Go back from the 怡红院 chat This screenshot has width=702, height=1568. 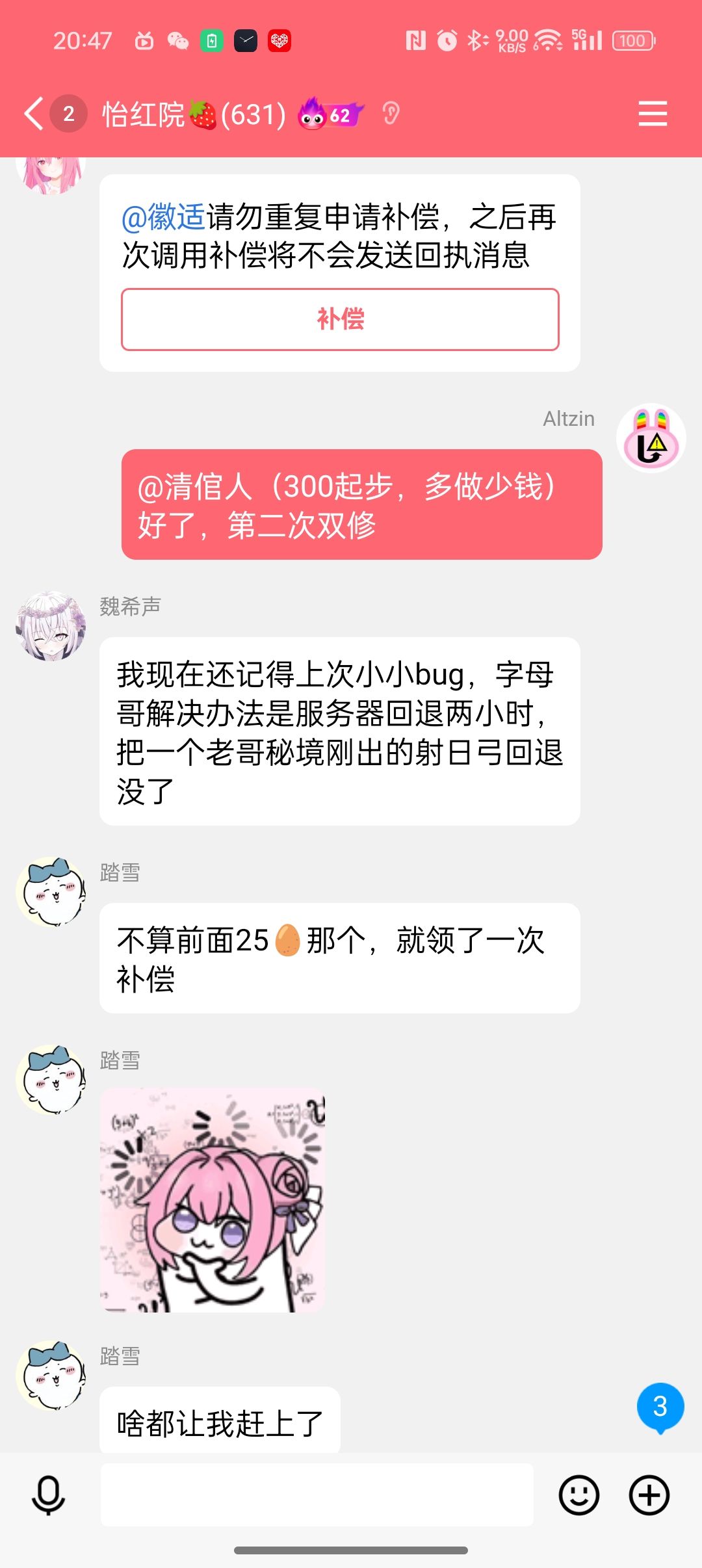(x=34, y=114)
